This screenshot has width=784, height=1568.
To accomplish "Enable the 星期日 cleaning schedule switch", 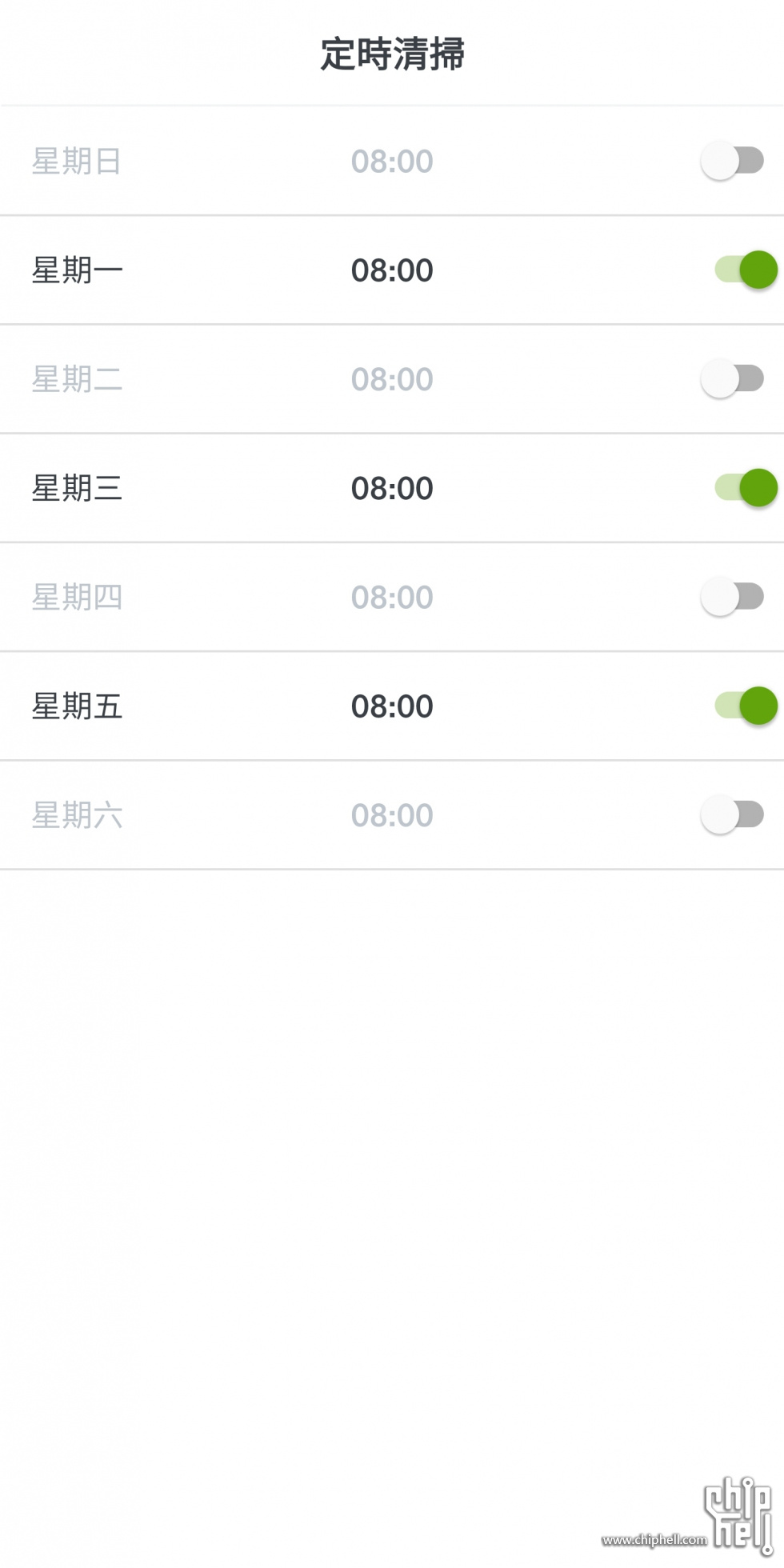I will (732, 161).
